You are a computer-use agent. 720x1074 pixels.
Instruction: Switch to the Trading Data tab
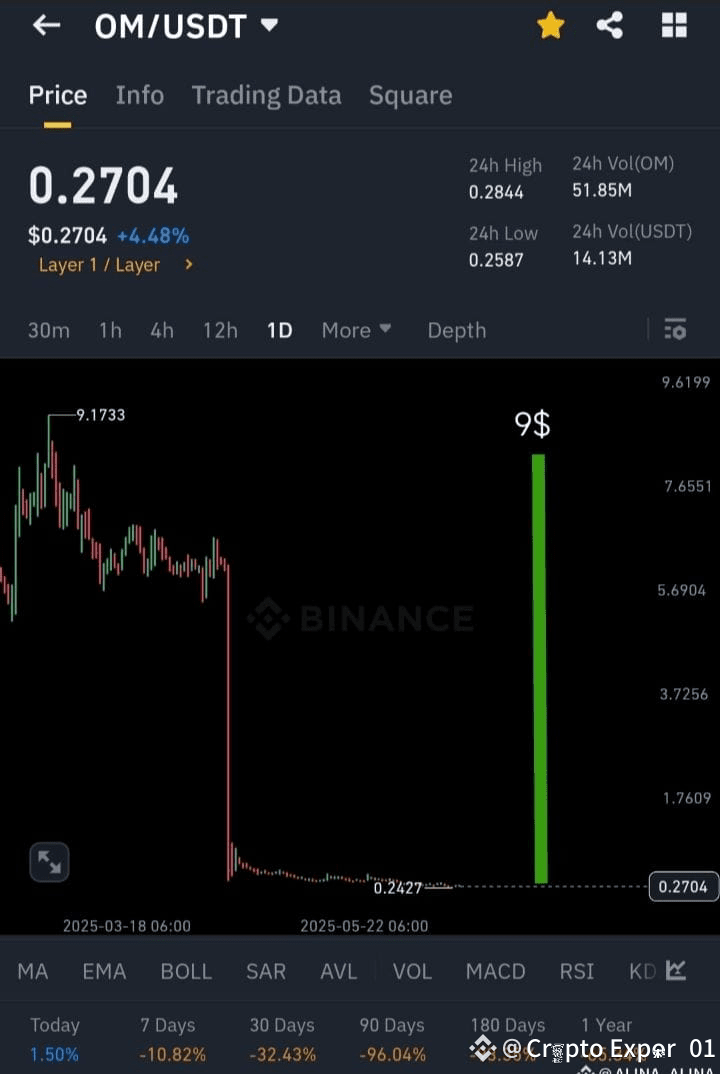tap(266, 95)
